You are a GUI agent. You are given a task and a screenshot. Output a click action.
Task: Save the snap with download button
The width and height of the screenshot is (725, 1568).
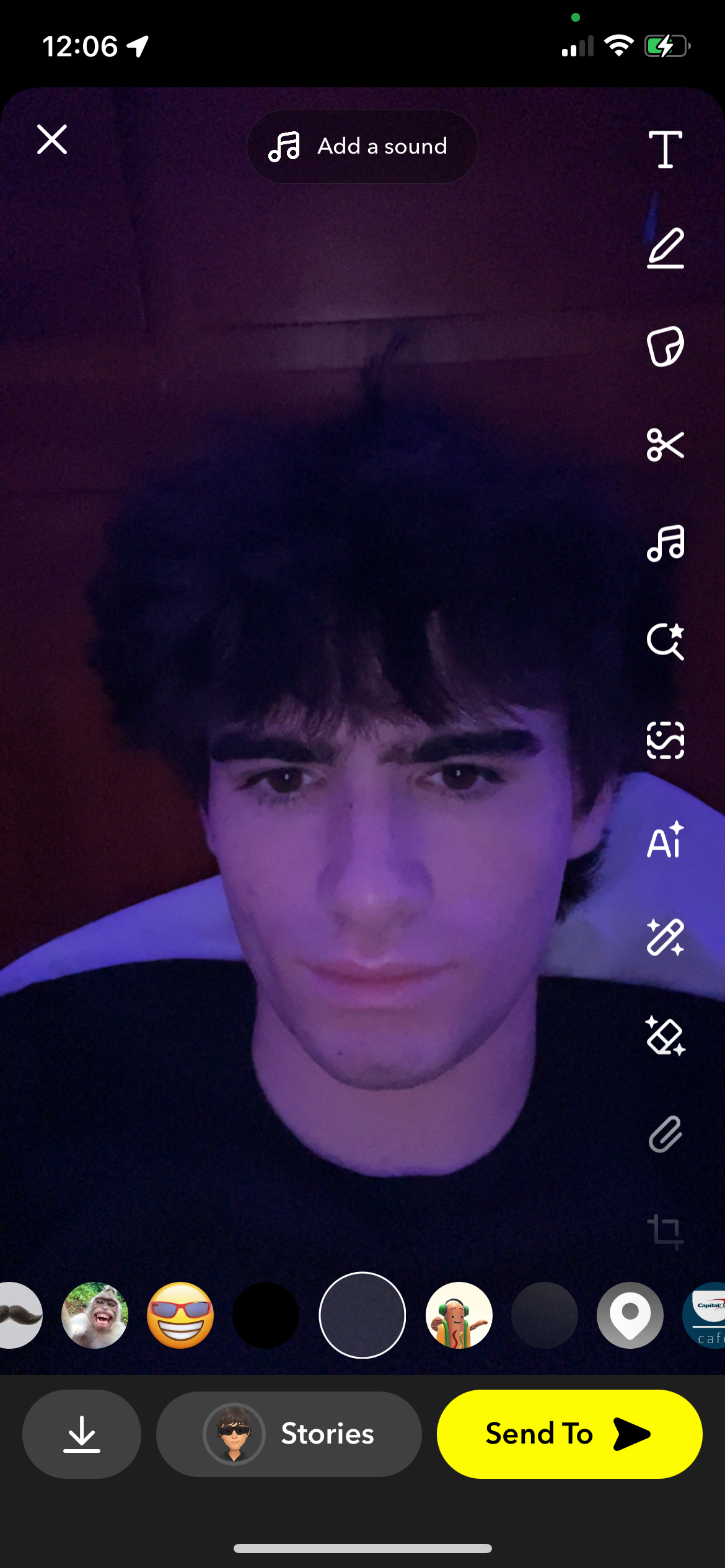(82, 1434)
